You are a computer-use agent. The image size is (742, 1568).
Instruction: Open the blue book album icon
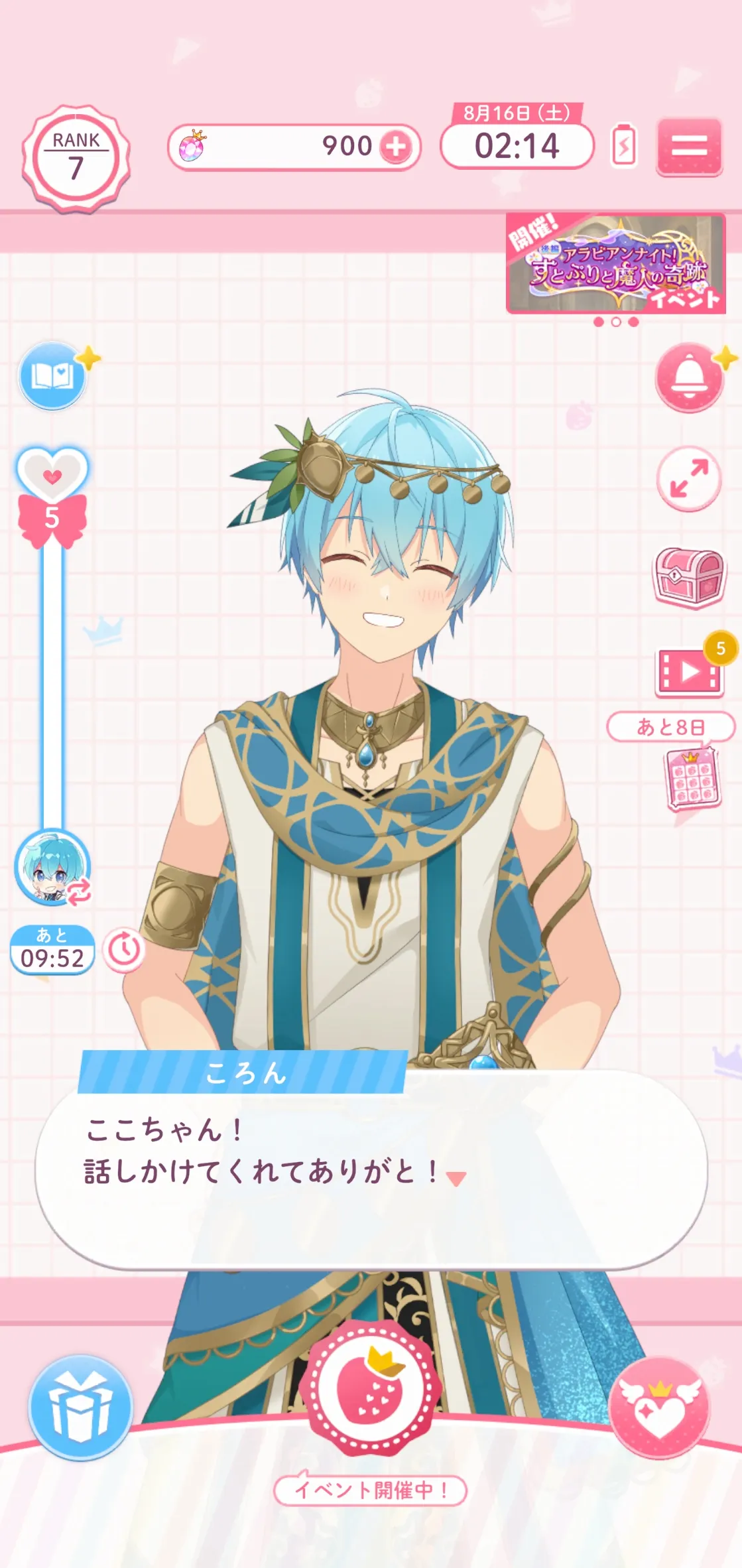point(52,376)
